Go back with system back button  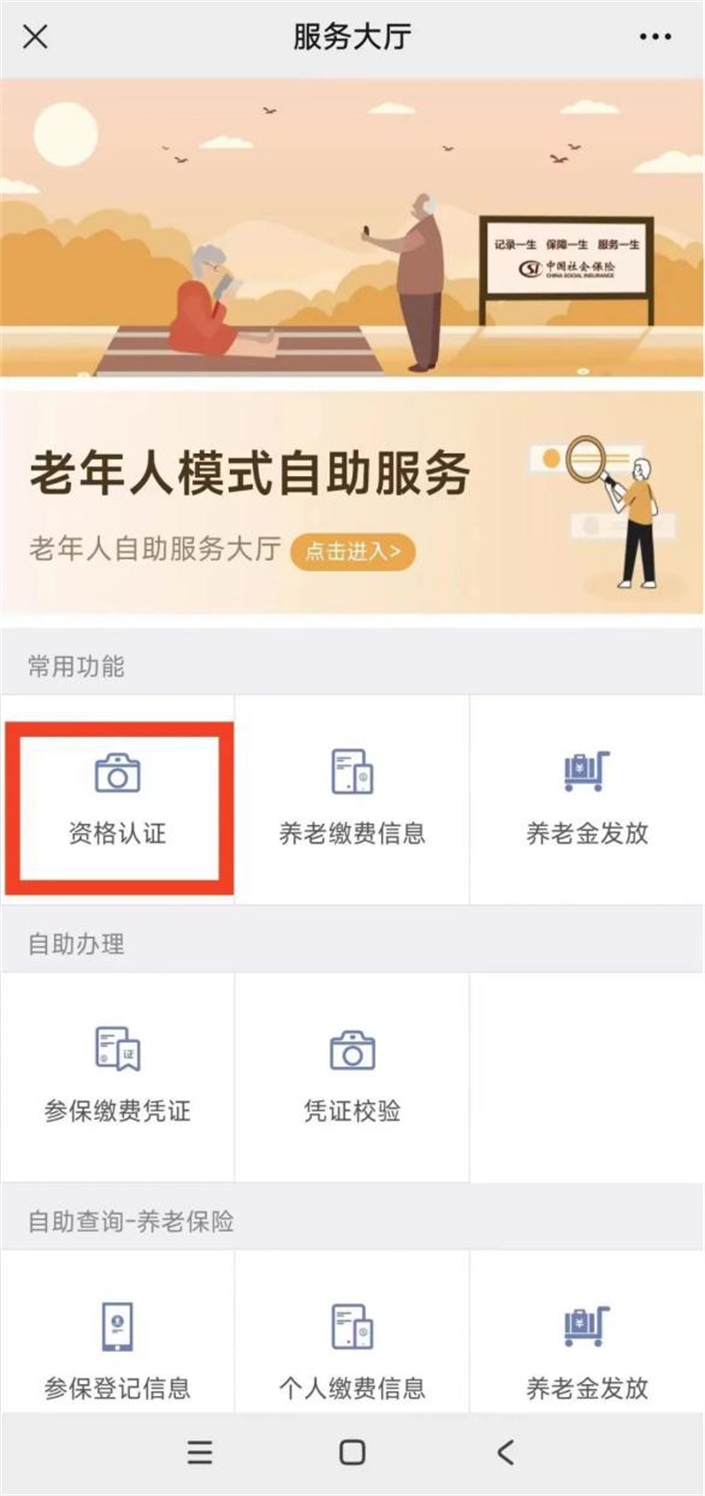tap(505, 1452)
